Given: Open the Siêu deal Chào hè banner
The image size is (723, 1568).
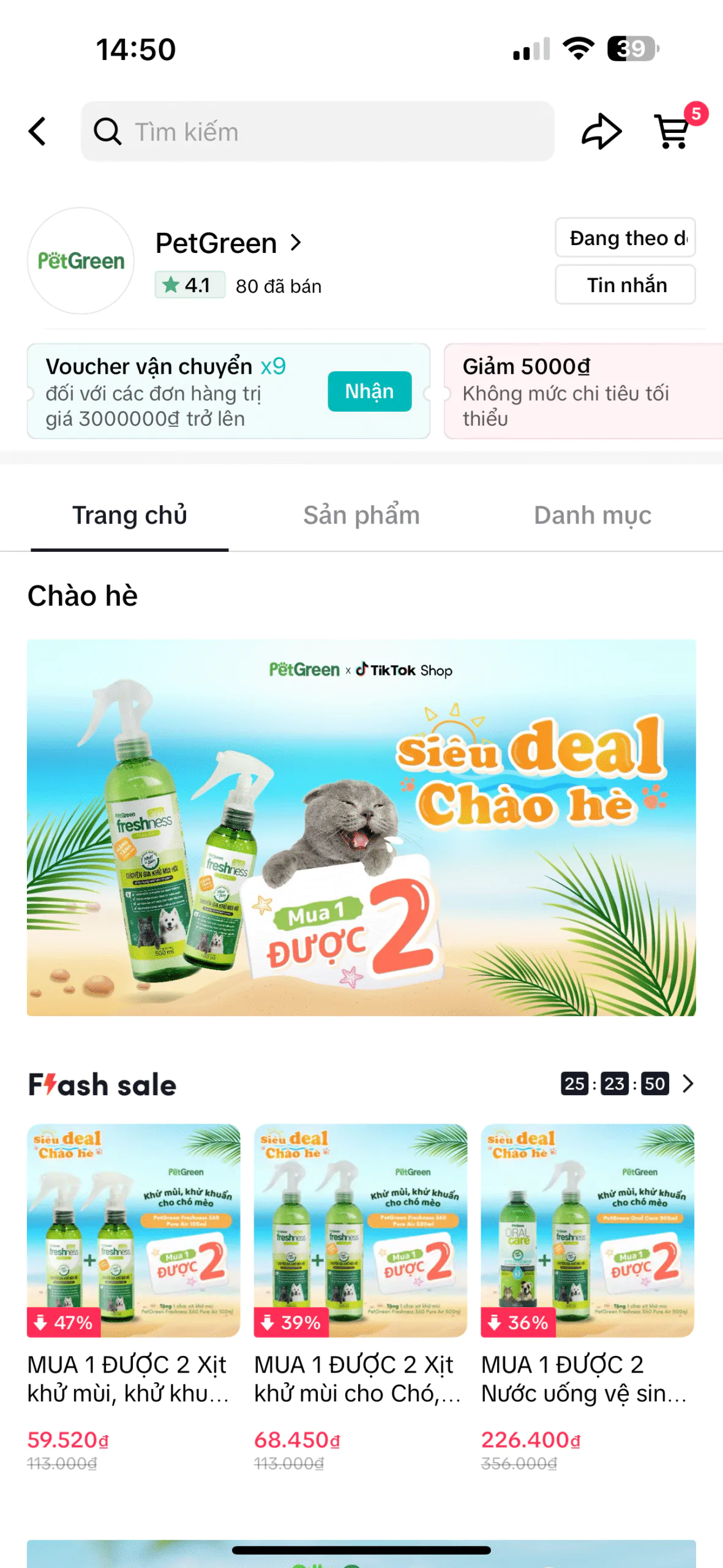Looking at the screenshot, I should pyautogui.click(x=361, y=827).
